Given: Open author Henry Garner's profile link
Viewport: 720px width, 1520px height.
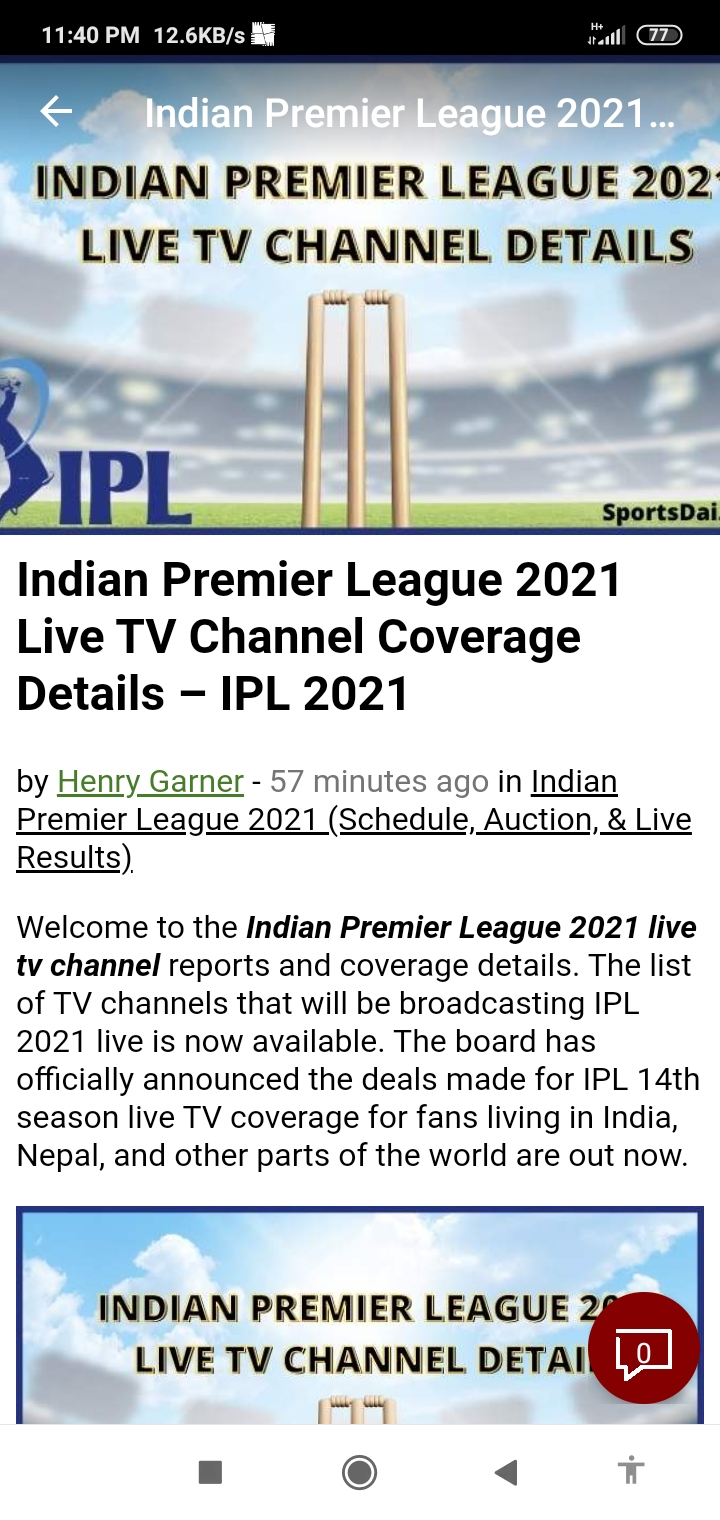Looking at the screenshot, I should (150, 781).
